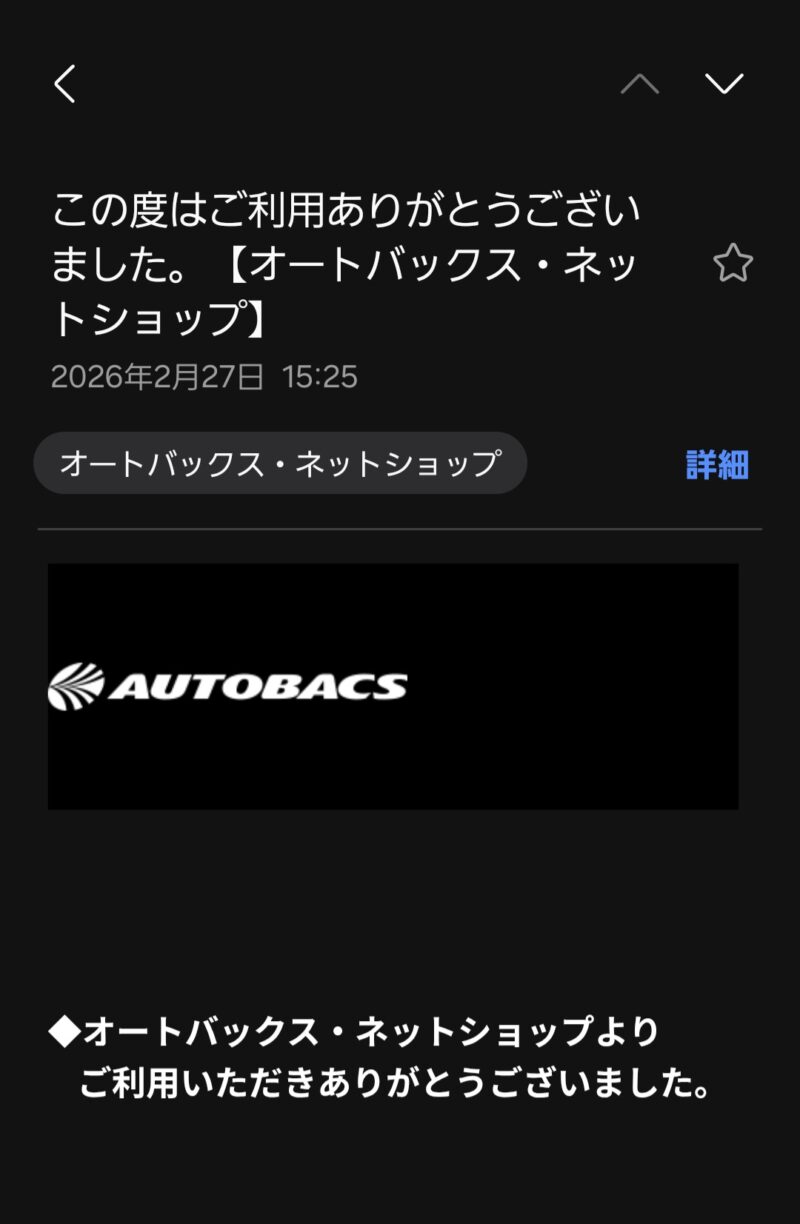Go to the previous email
The image size is (800, 1224).
(640, 84)
